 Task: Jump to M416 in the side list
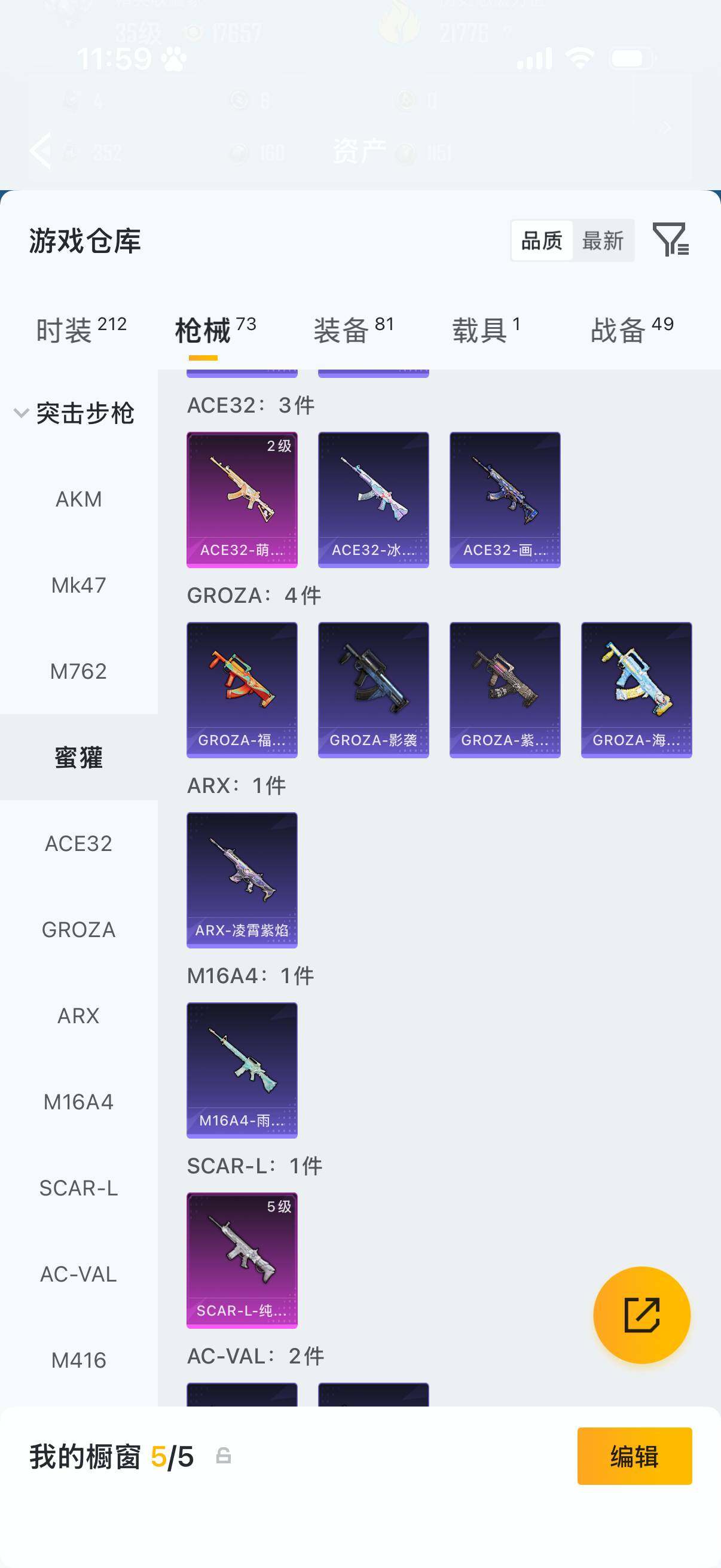[x=78, y=1360]
